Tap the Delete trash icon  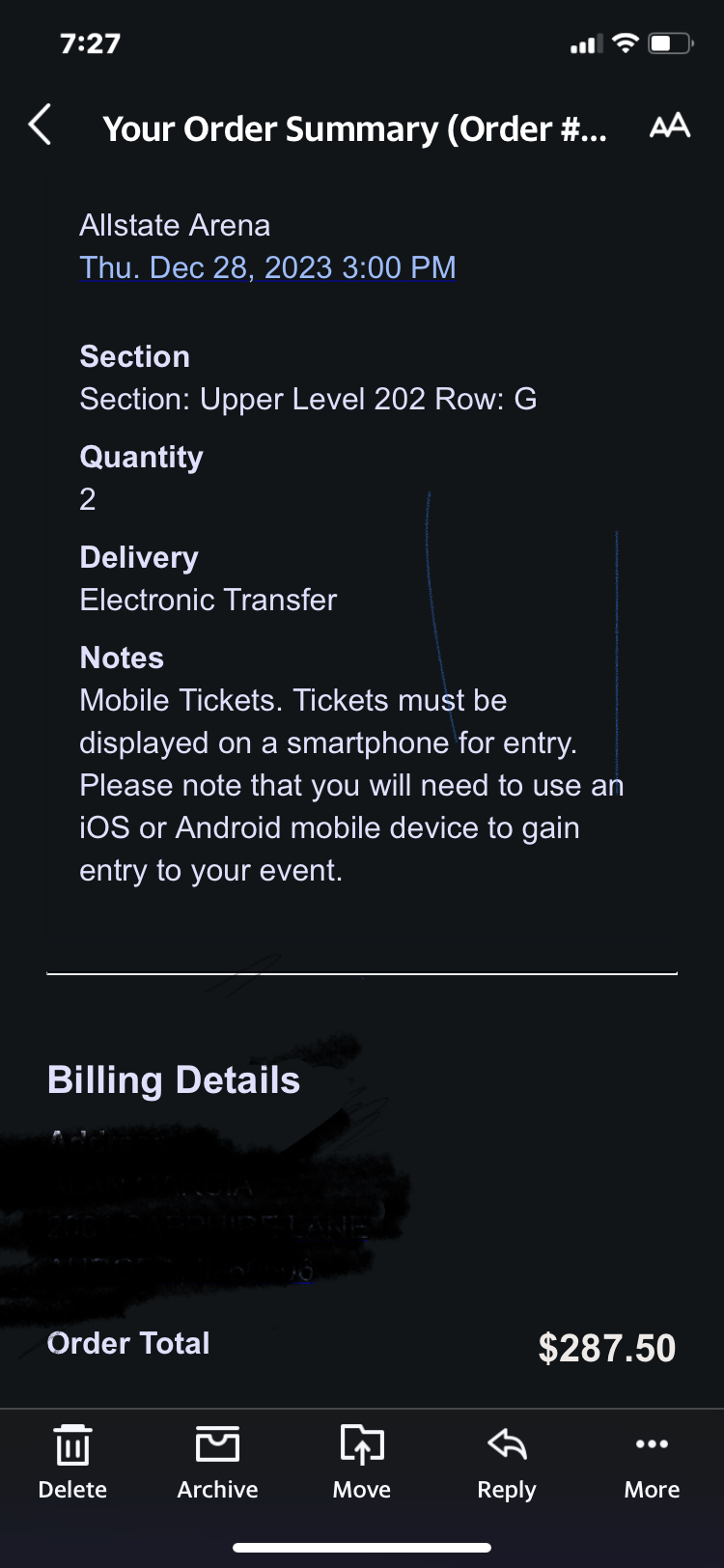point(72,1444)
